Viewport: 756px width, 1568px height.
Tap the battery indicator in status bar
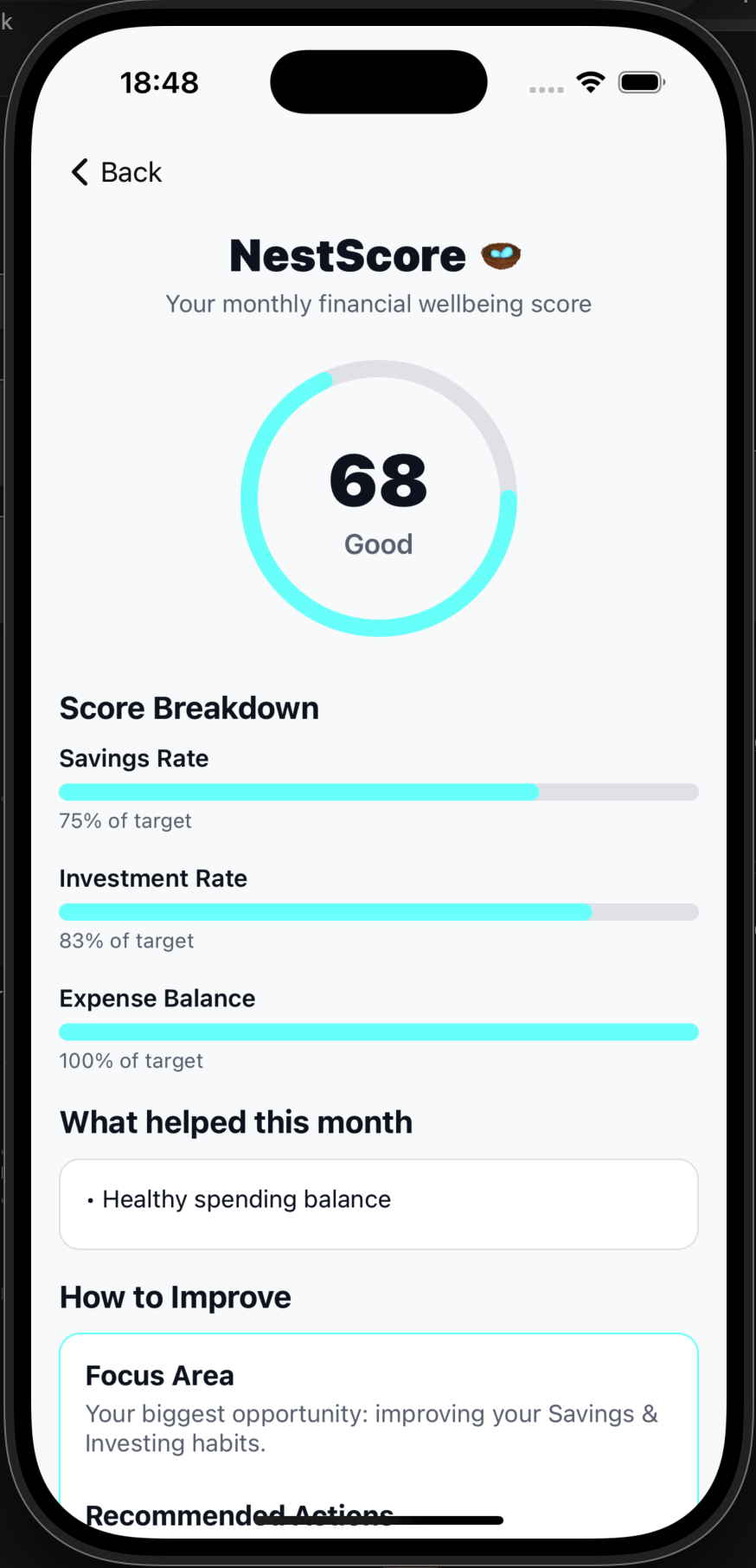coord(641,81)
